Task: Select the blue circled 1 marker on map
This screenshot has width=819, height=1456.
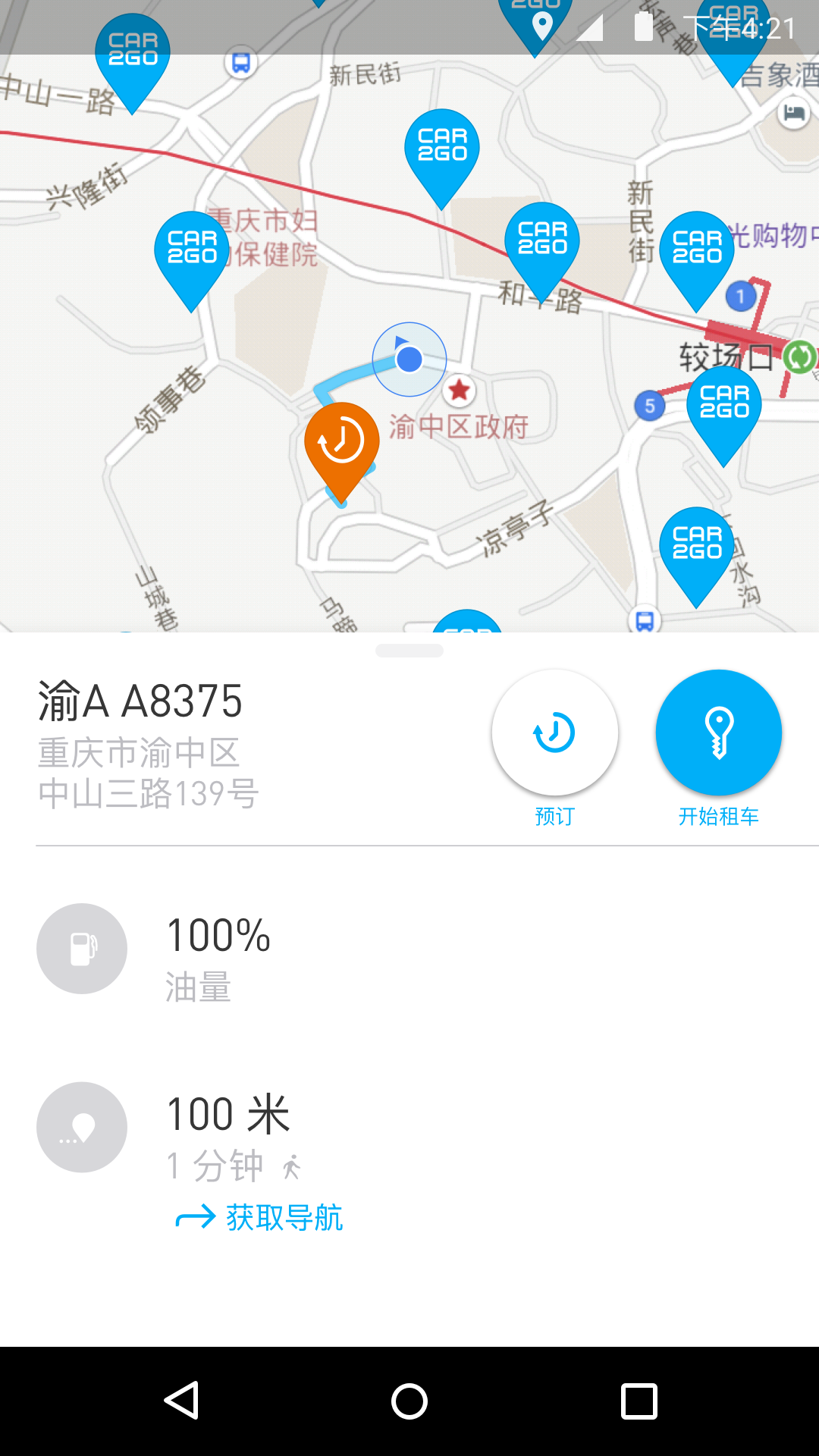Action: (739, 296)
